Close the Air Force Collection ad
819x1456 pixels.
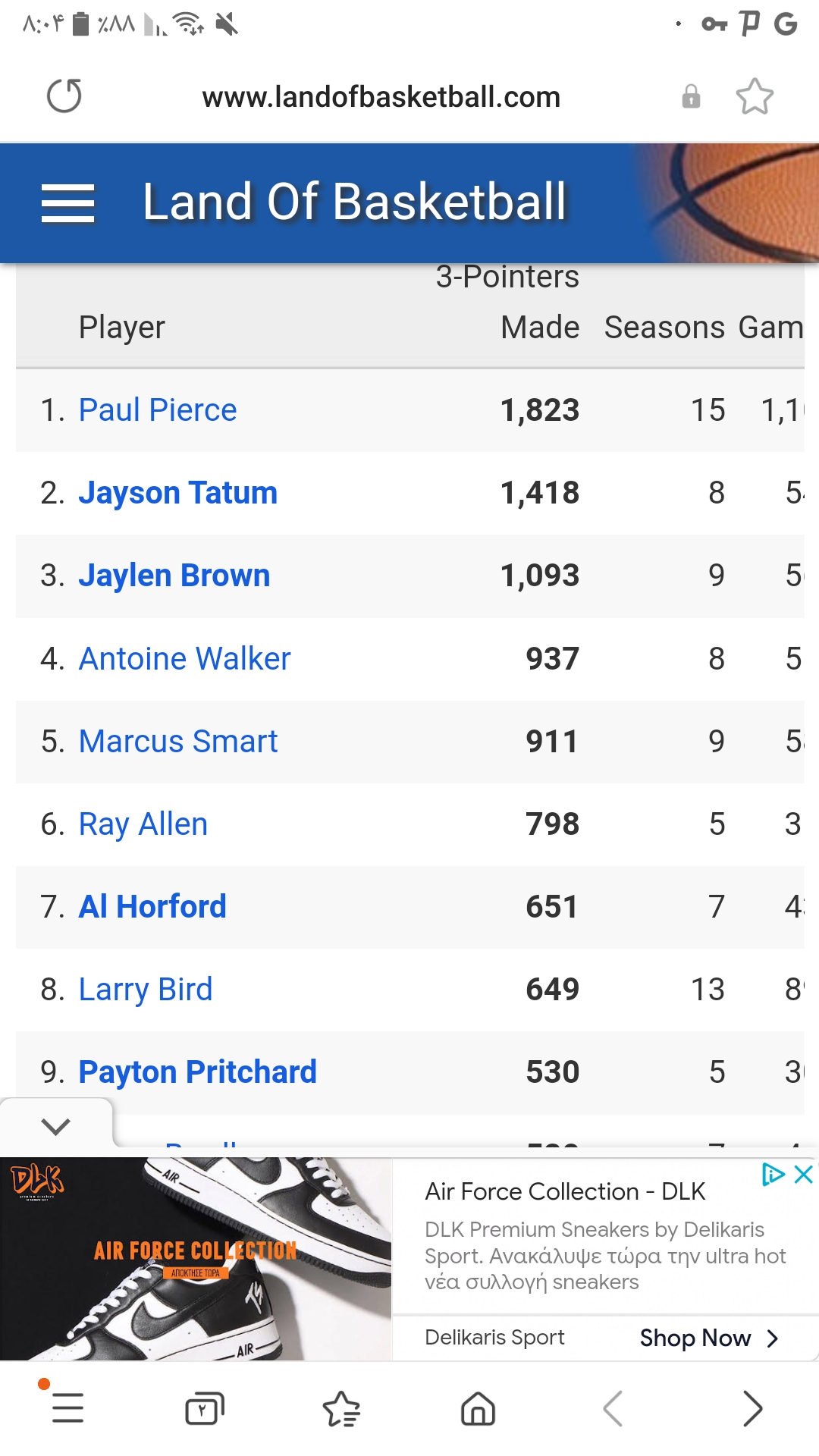803,1175
